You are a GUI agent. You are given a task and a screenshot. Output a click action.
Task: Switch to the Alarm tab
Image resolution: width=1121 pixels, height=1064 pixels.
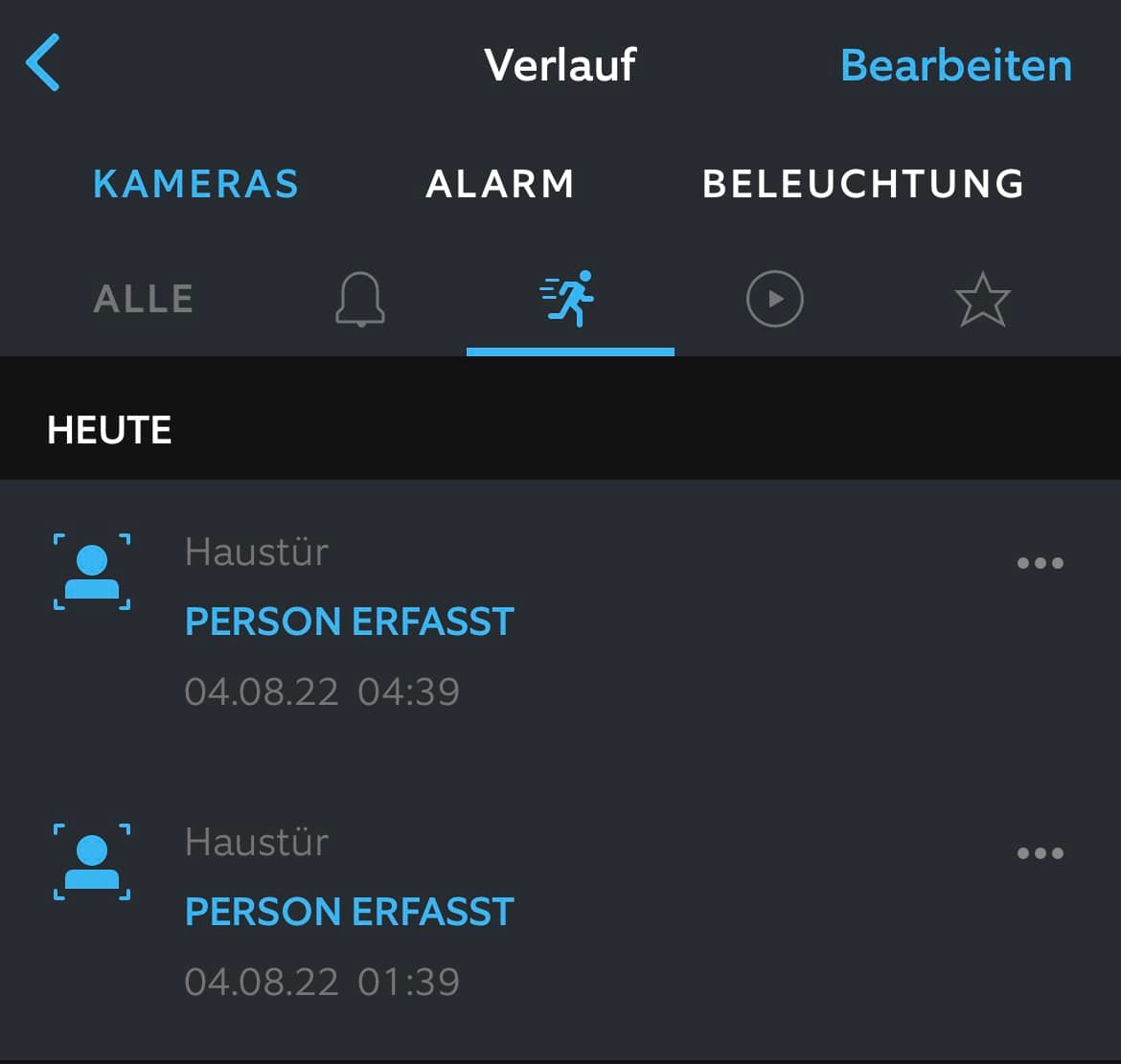click(x=500, y=184)
